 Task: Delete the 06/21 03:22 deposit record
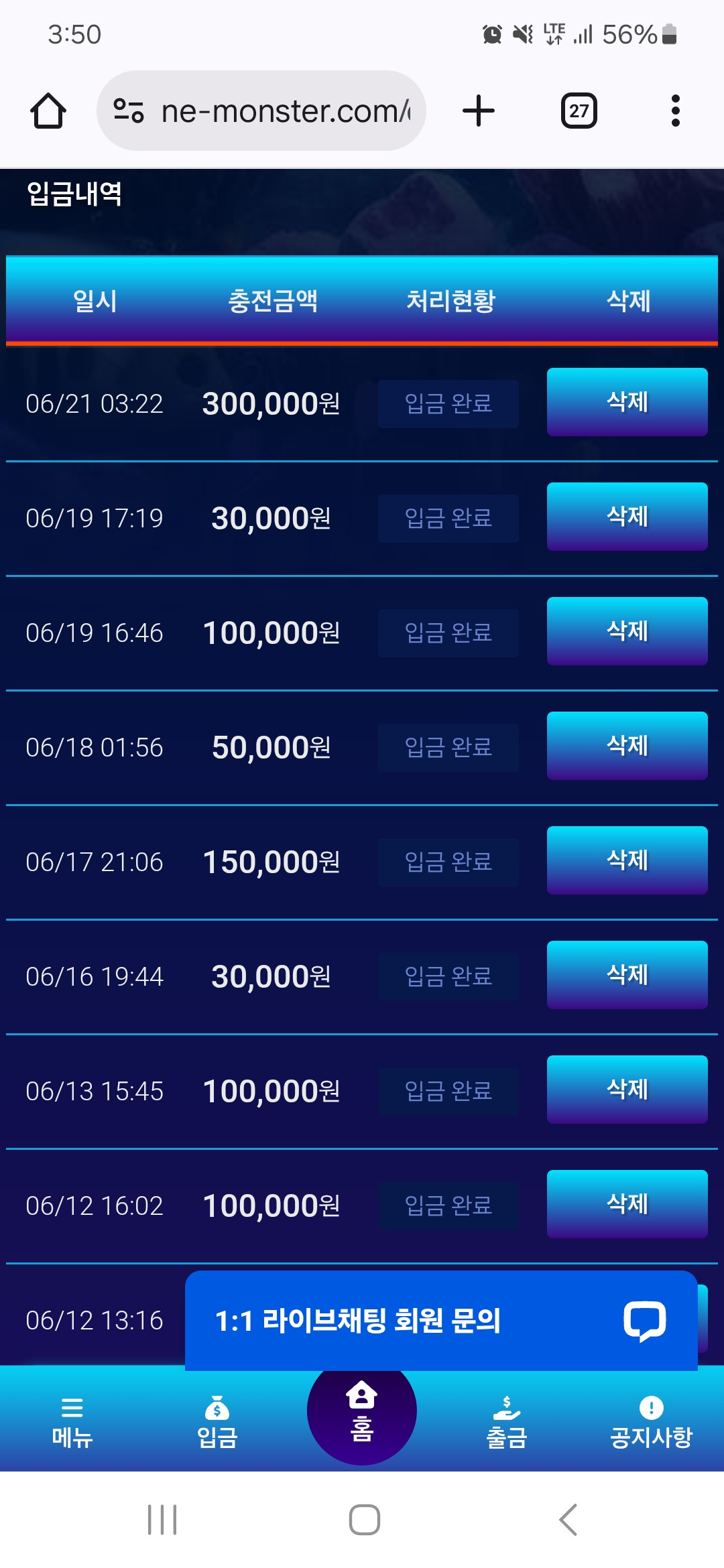(627, 402)
